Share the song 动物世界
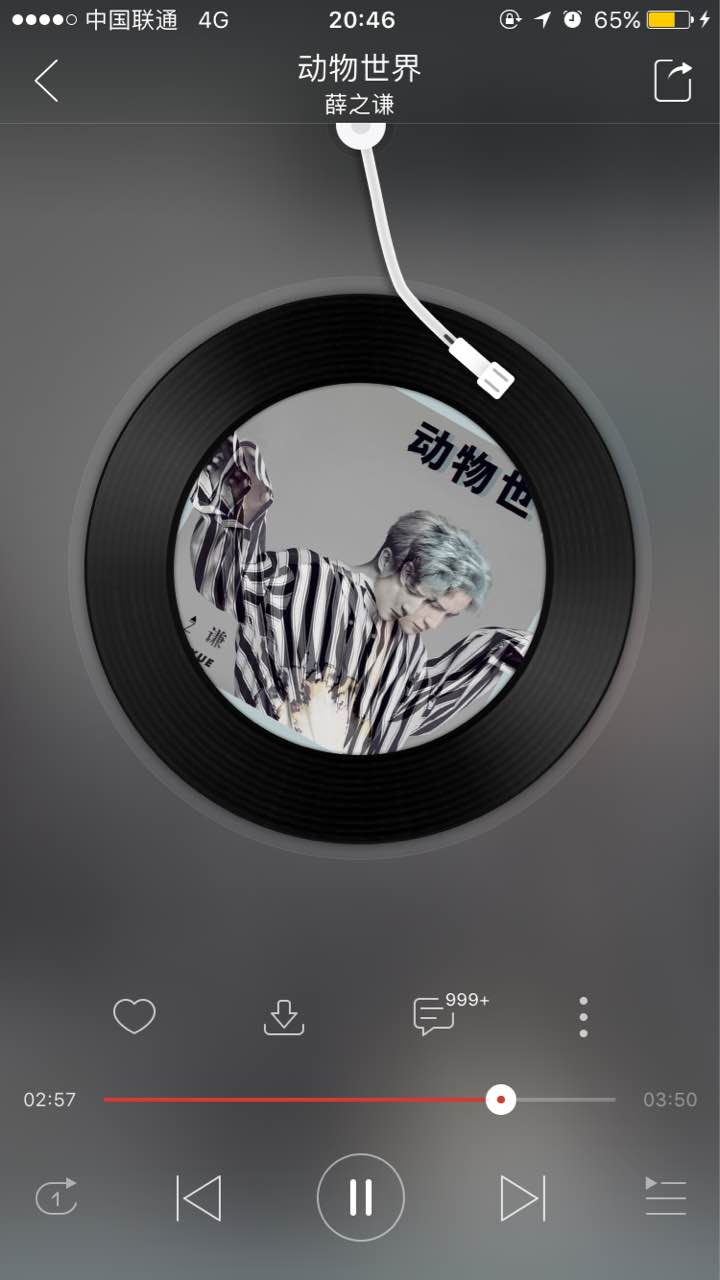This screenshot has height=1280, width=720. [x=673, y=81]
